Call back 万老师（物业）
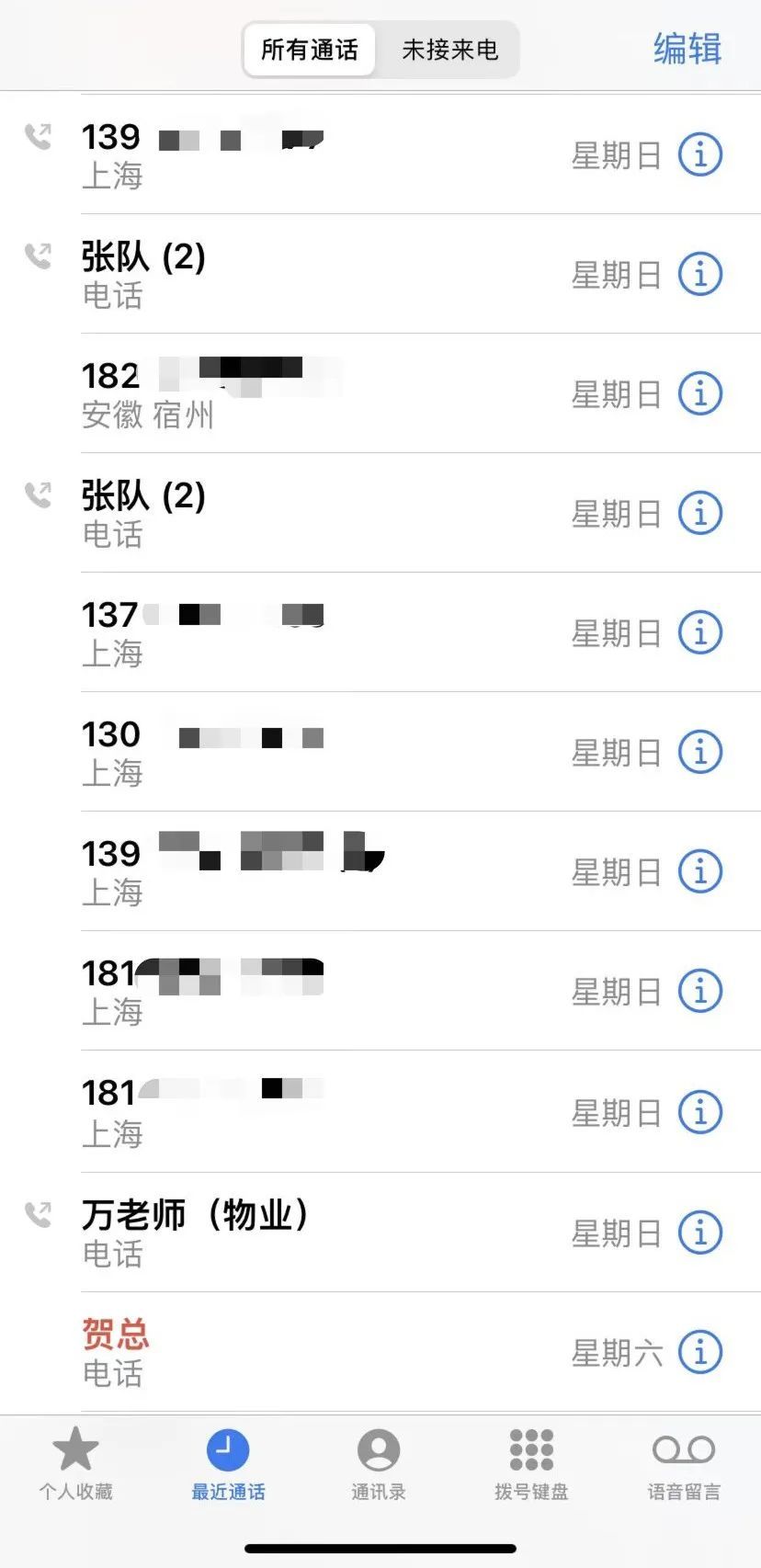 (276, 1232)
